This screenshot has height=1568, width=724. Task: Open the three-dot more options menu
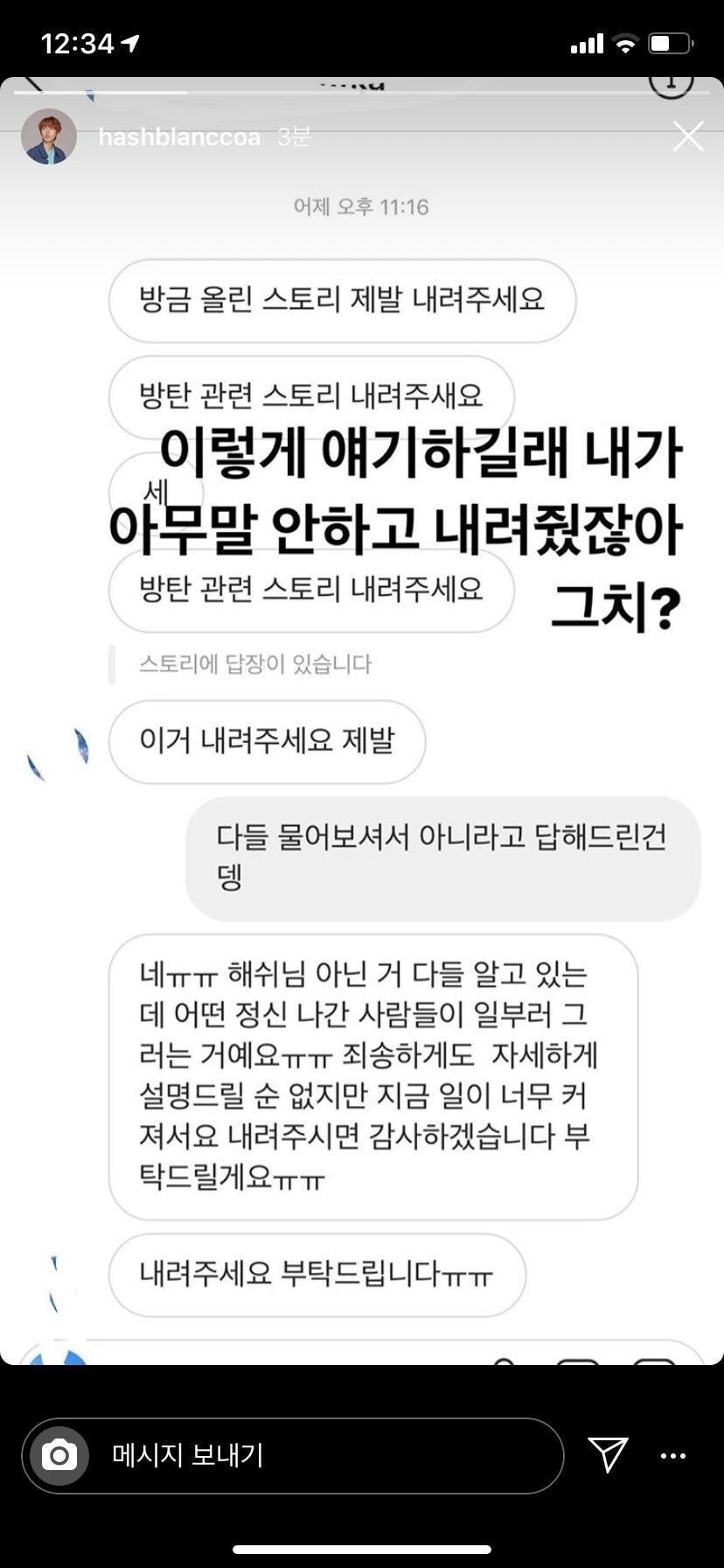pyautogui.click(x=672, y=1456)
